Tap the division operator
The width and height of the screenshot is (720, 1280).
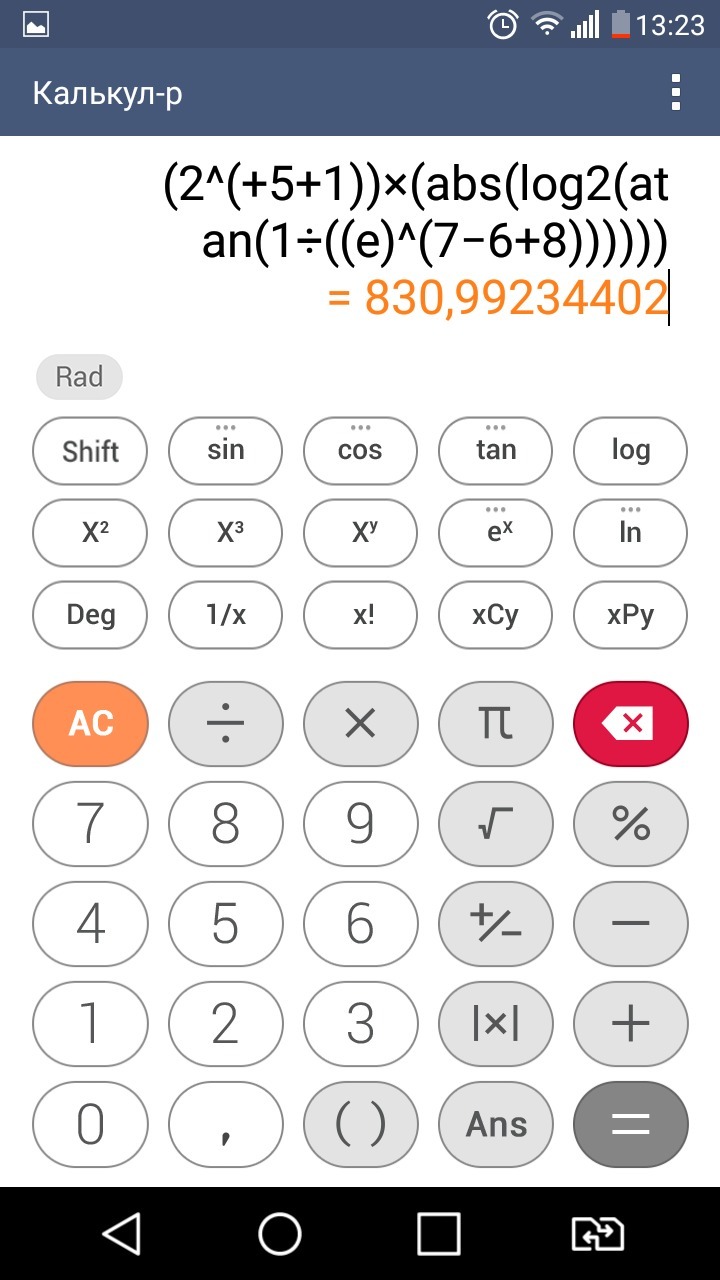pos(225,723)
